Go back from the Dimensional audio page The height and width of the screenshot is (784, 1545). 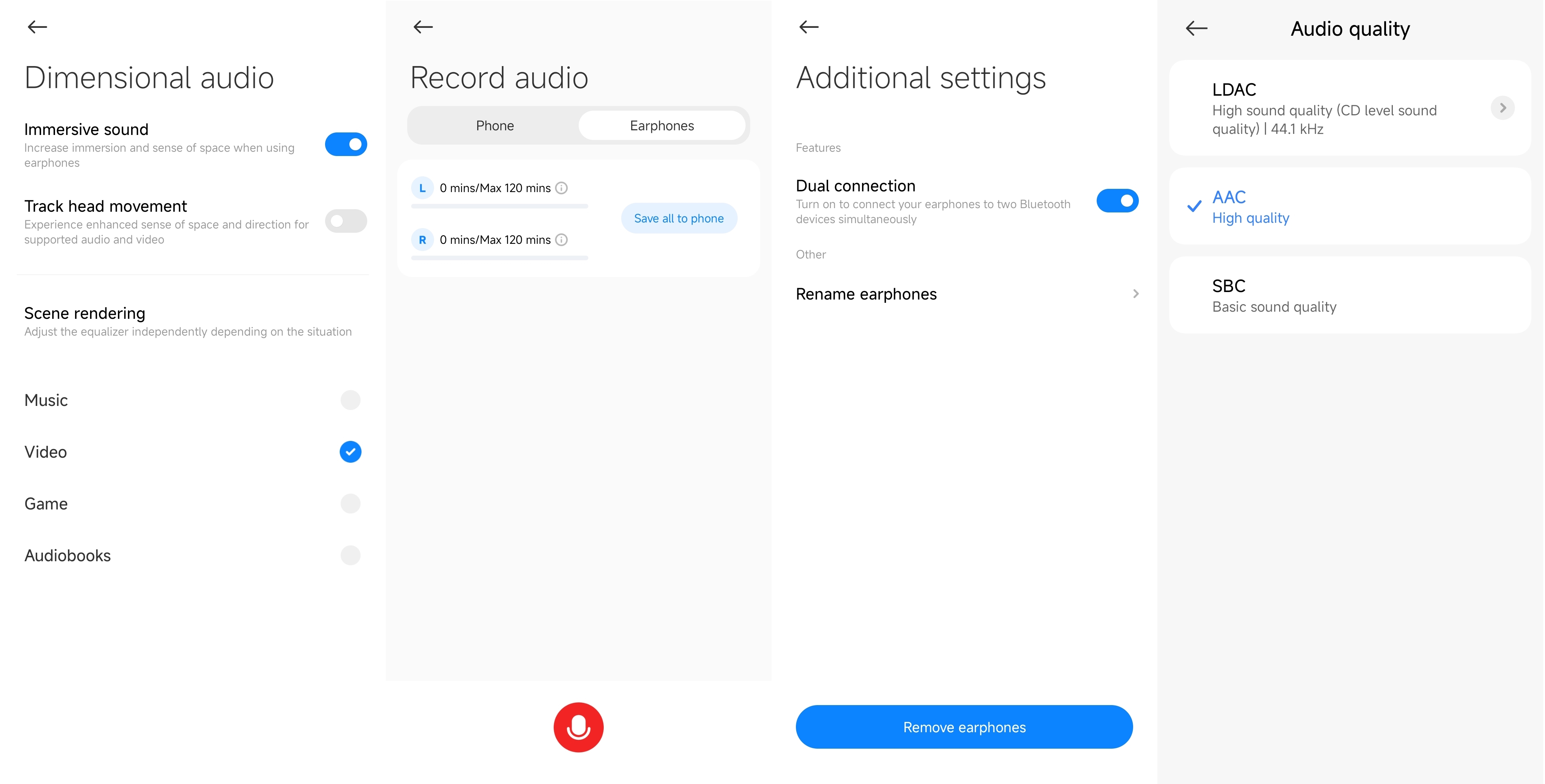pyautogui.click(x=37, y=27)
